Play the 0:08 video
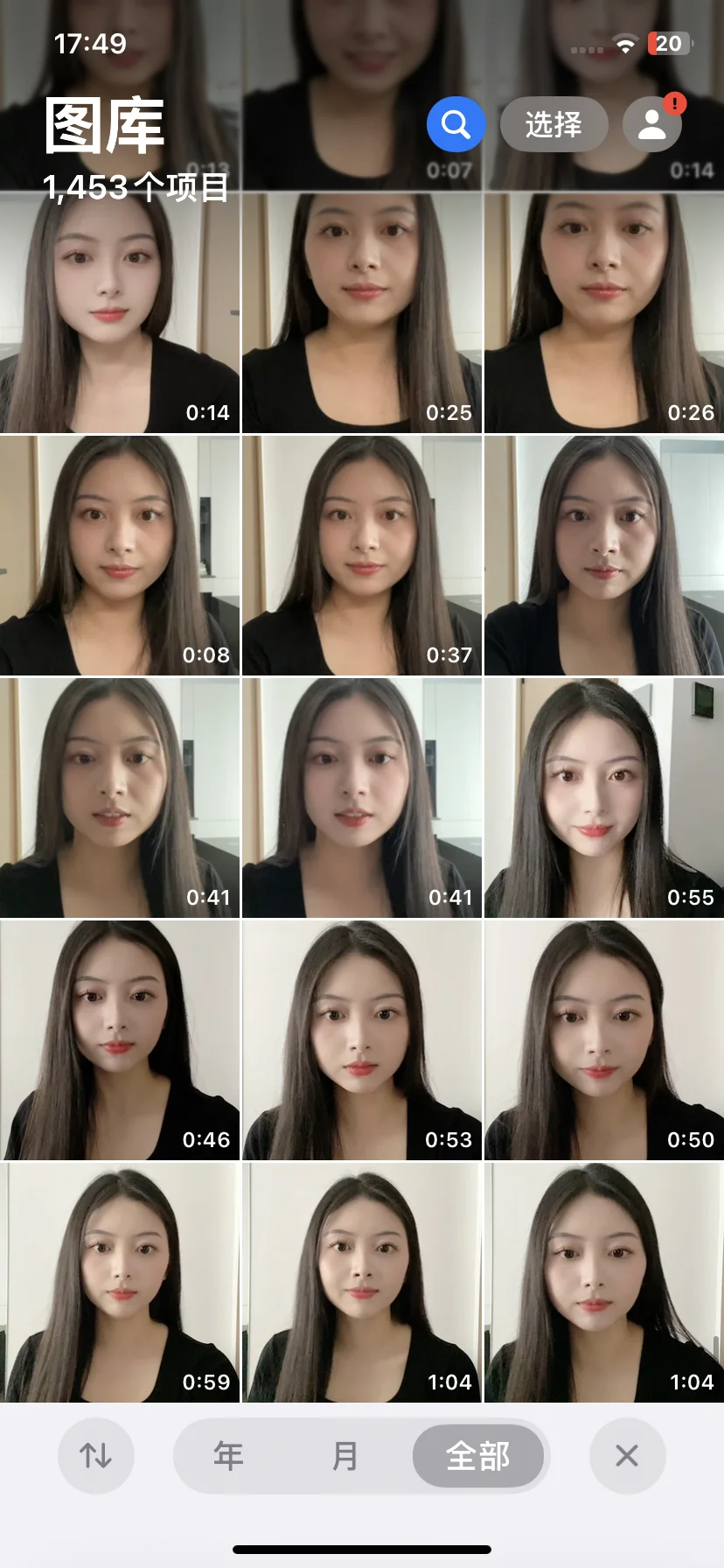 (x=120, y=555)
